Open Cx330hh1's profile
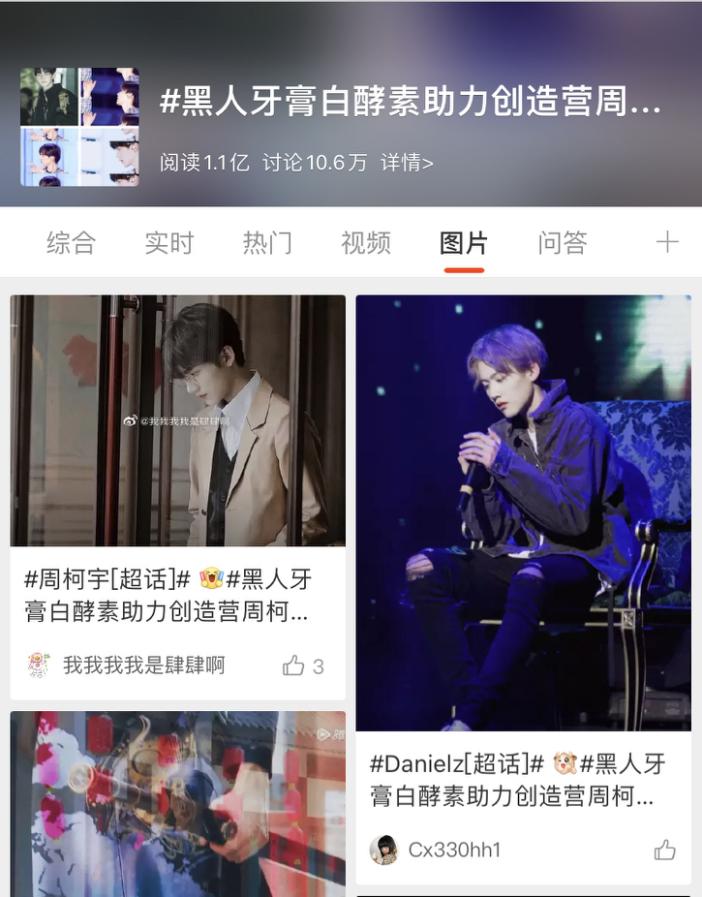702x897 pixels. [454, 850]
